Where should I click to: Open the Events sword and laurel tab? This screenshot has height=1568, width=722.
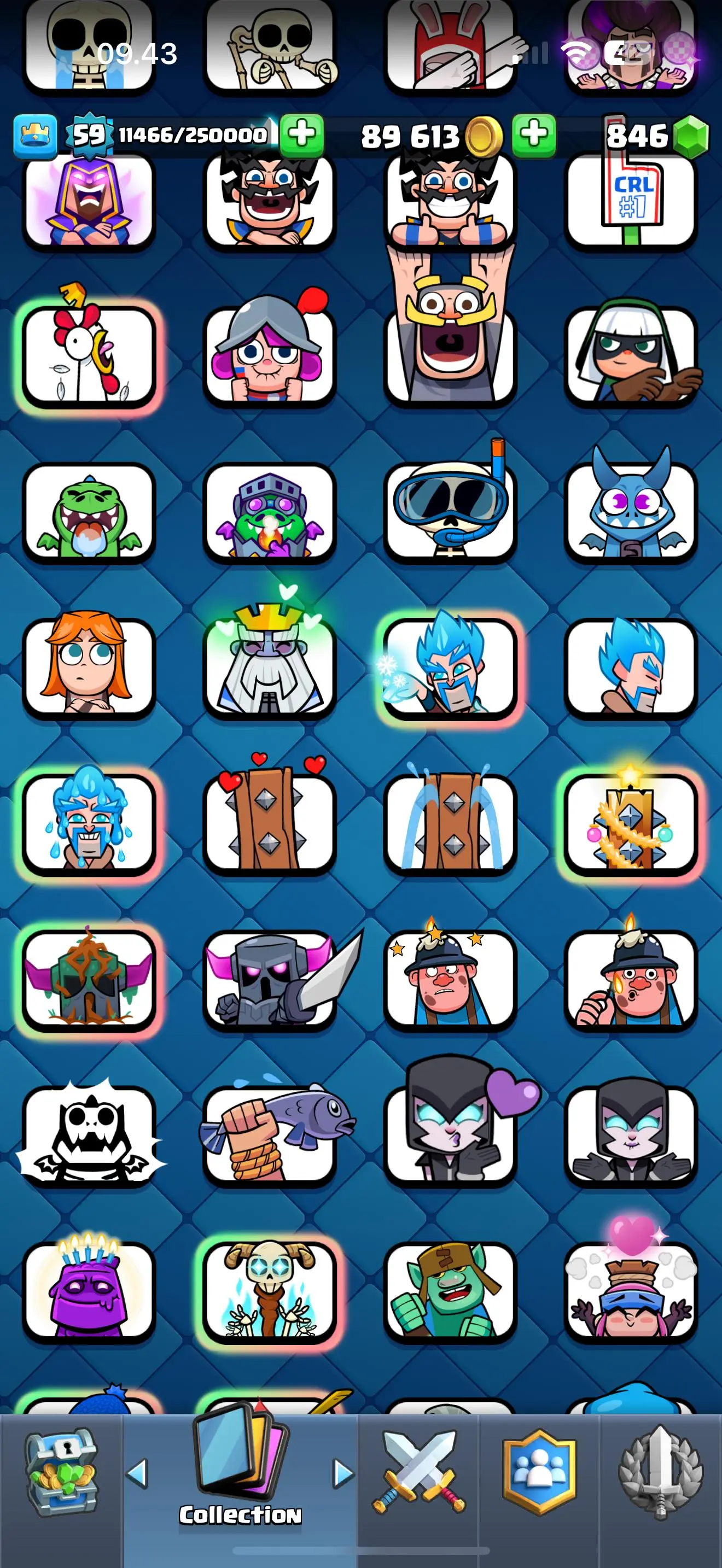(x=661, y=1473)
